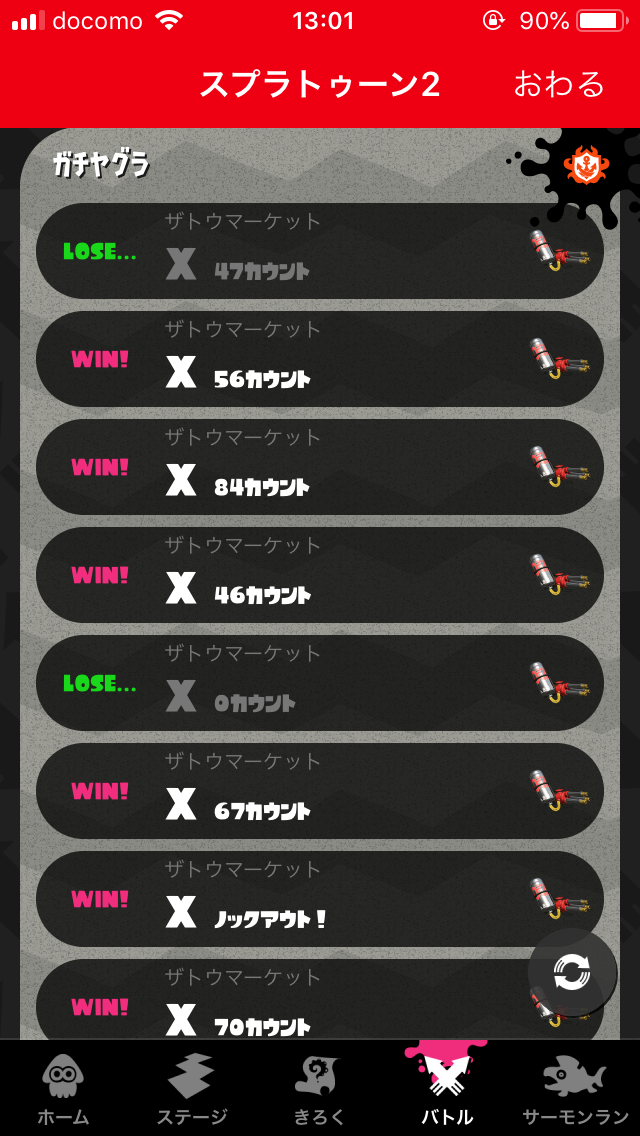Open the won battle with 56カウント
The height and width of the screenshot is (1136, 640).
[x=320, y=359]
